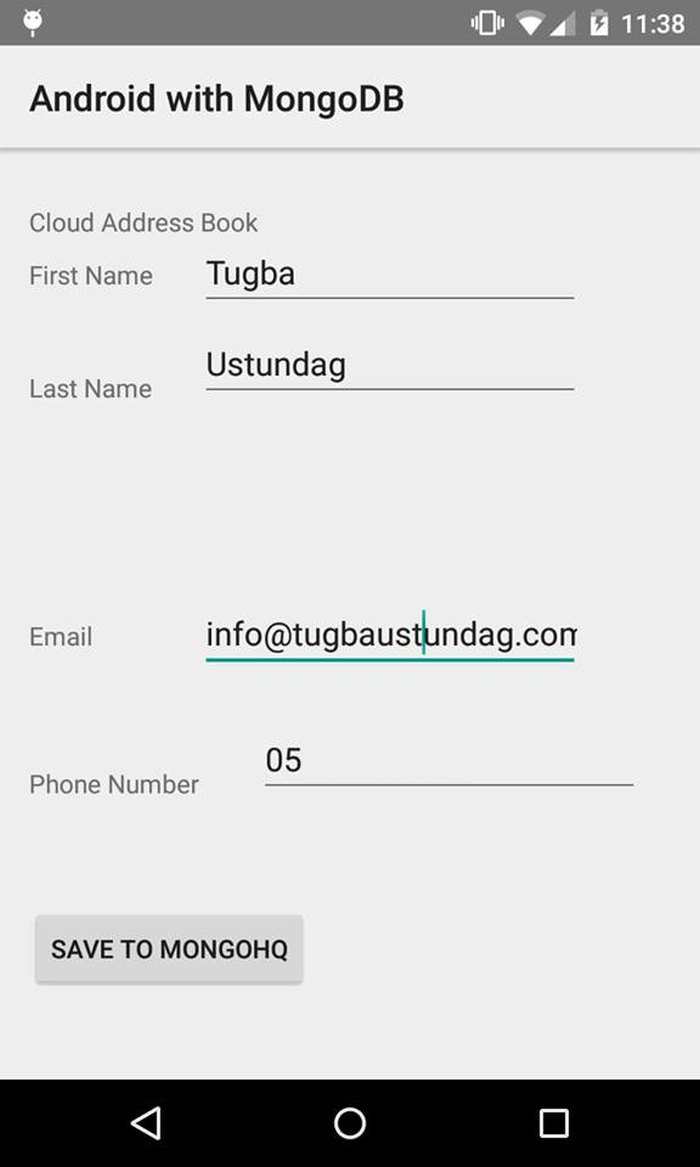The height and width of the screenshot is (1167, 700).
Task: Open recent apps from the navigation bar
Action: [x=554, y=1122]
